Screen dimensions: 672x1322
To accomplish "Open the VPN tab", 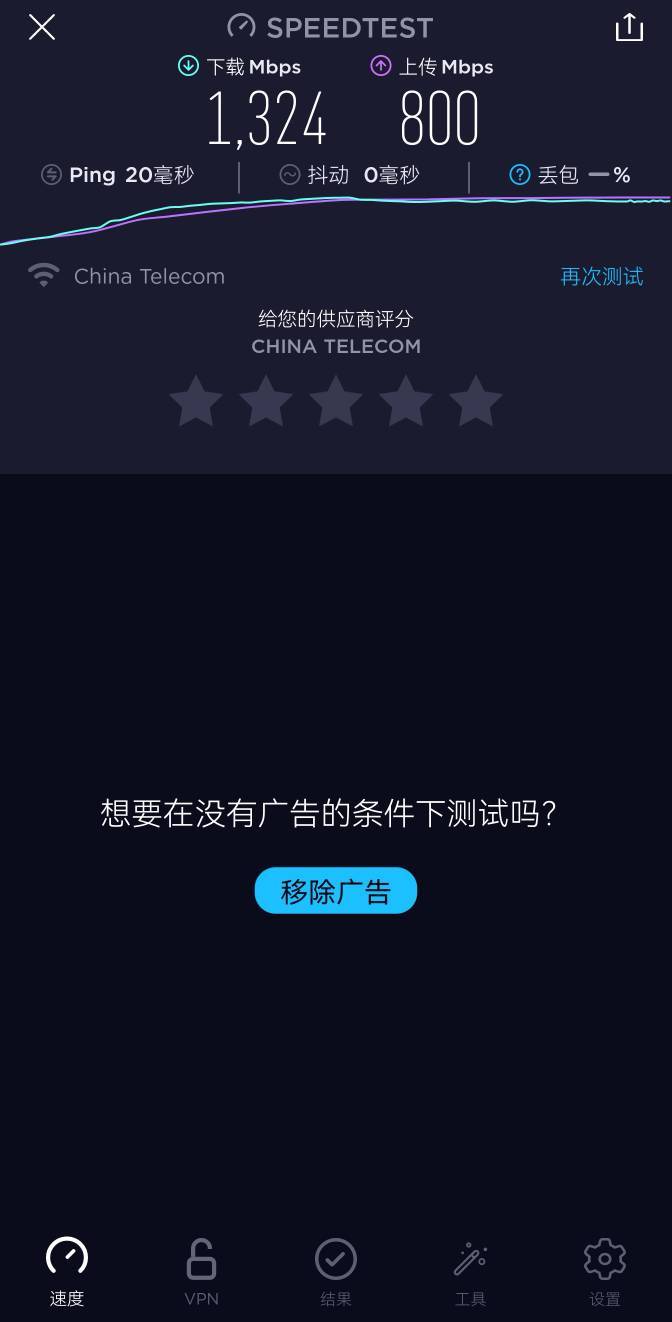I will pyautogui.click(x=201, y=1272).
